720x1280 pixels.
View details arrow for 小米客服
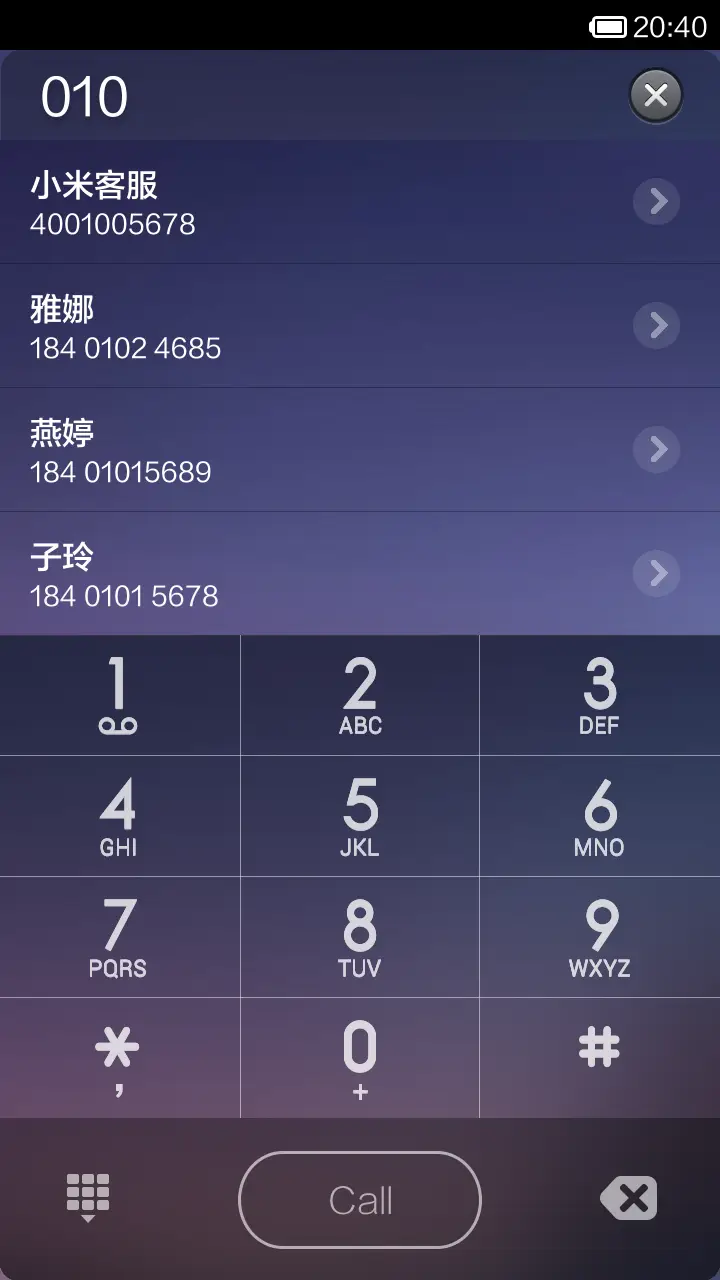tap(657, 202)
